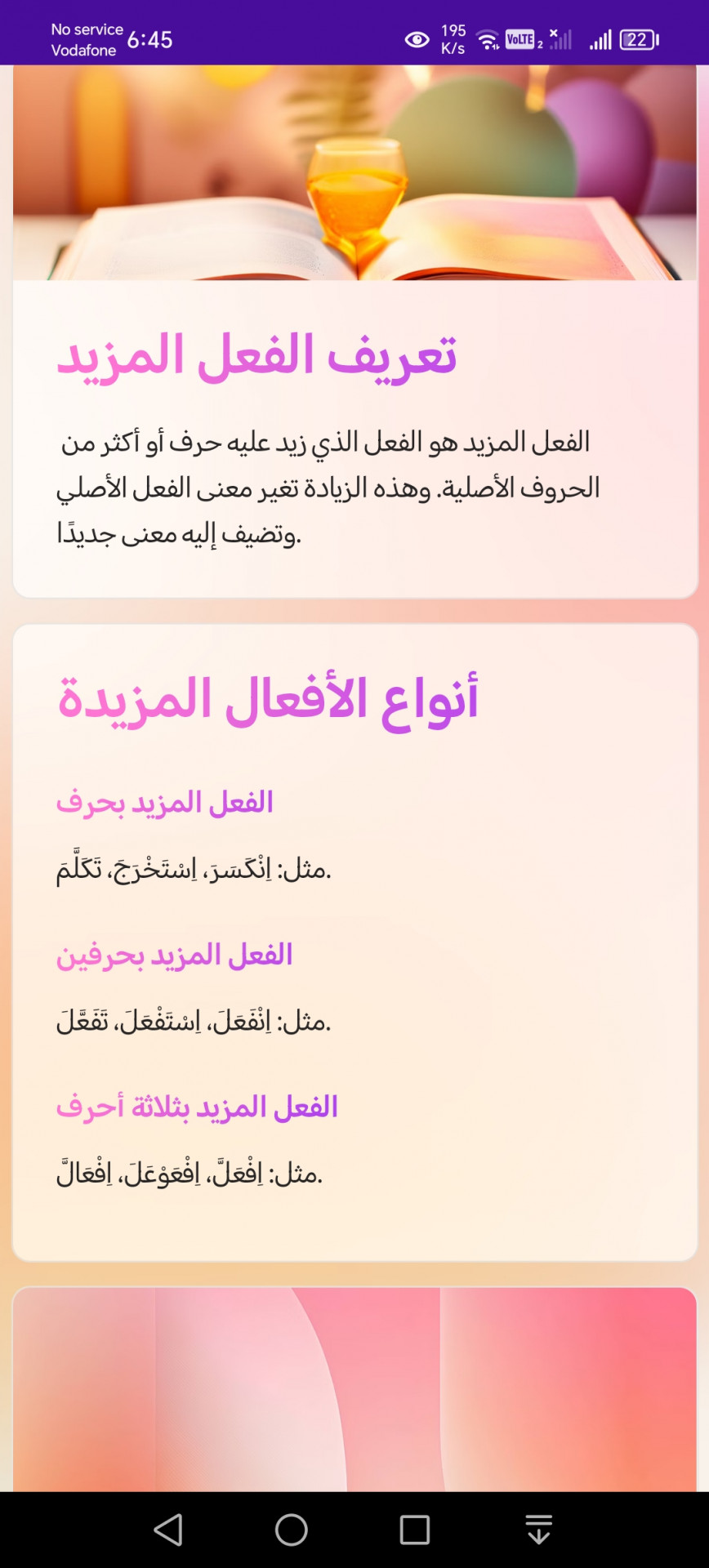This screenshot has width=709, height=1568.
Task: Go back with the system back button
Action: coord(168,1530)
